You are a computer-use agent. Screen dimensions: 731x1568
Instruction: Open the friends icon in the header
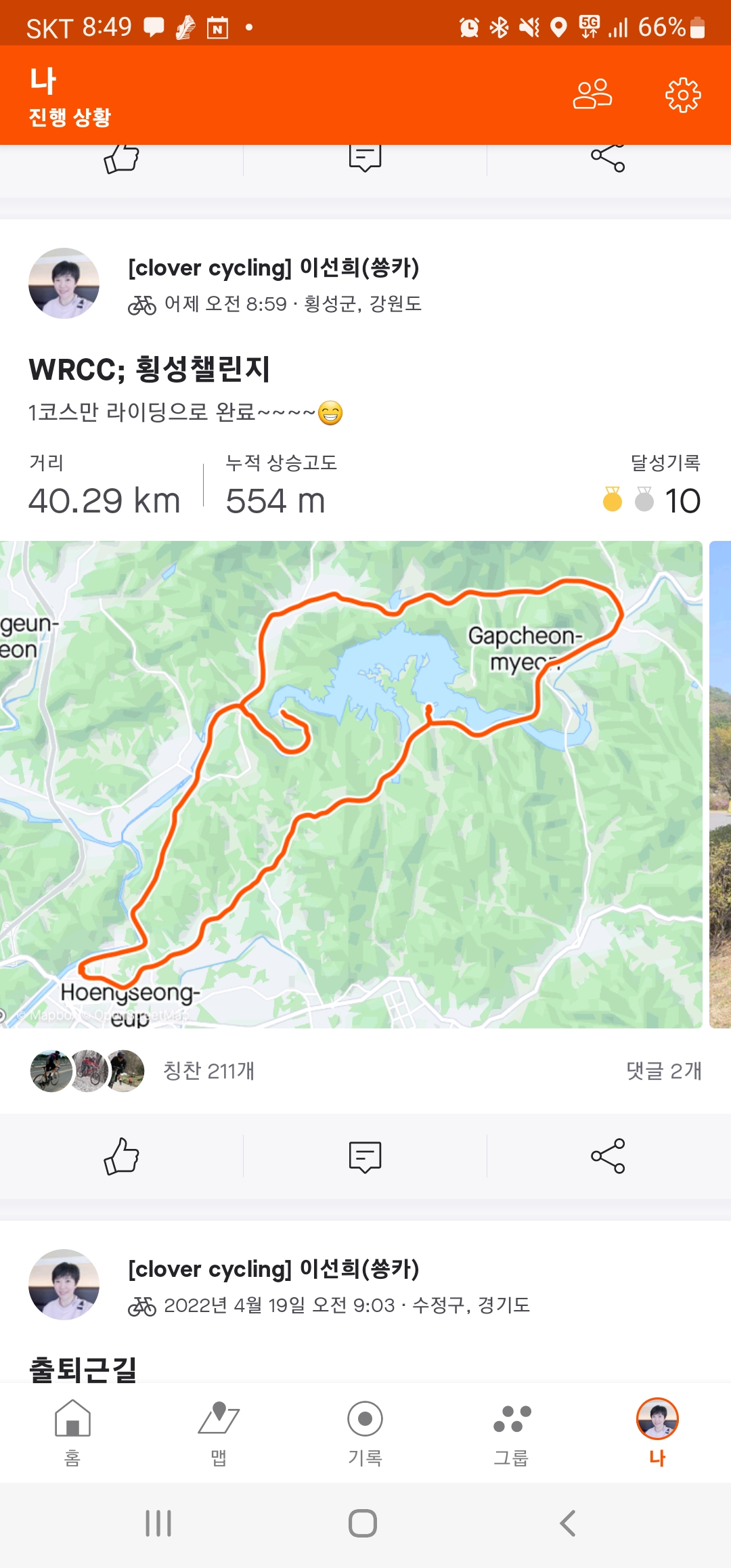tap(592, 94)
